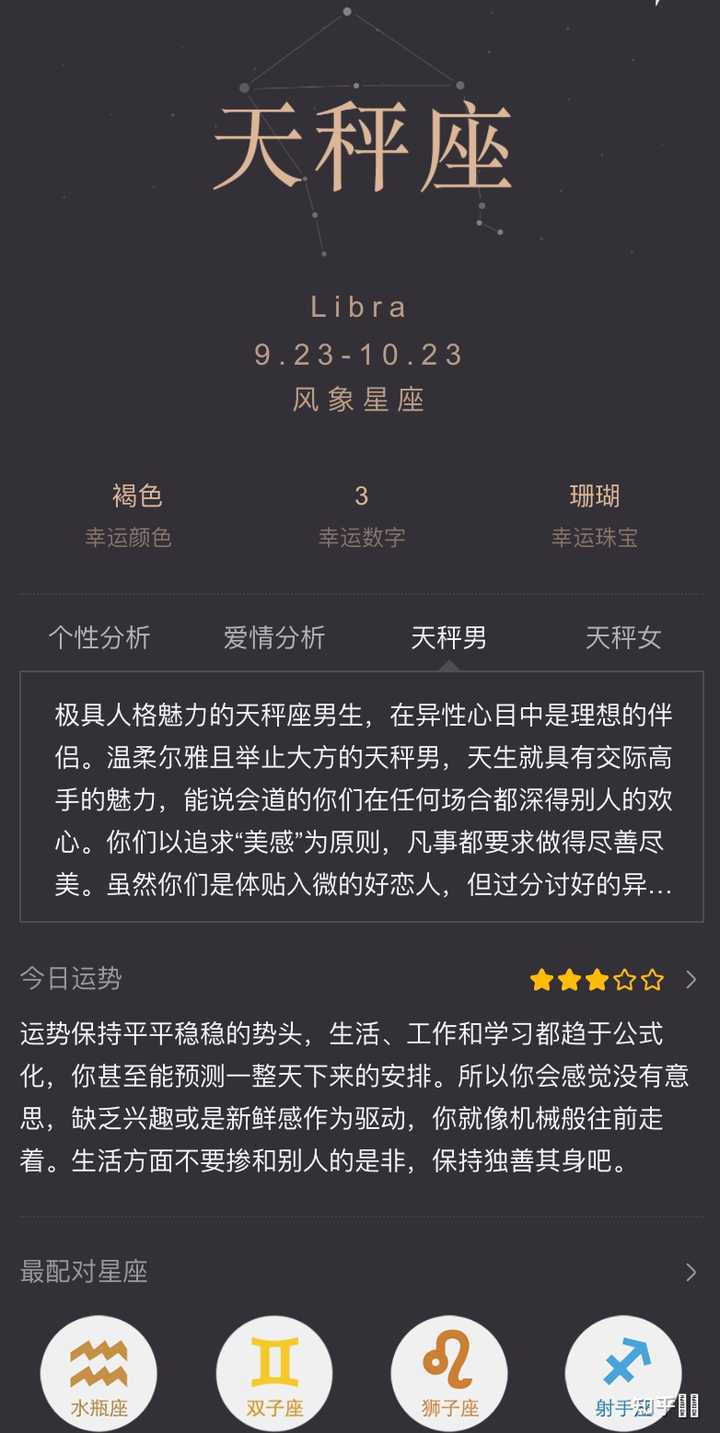
Task: Open the 双子座 matching sign
Action: coord(274,1374)
